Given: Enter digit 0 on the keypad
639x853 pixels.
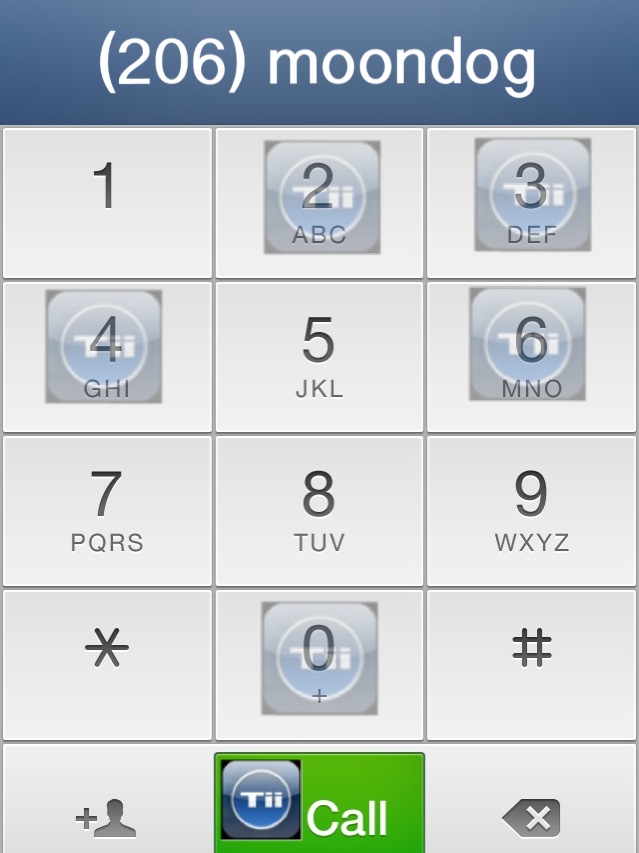Looking at the screenshot, I should 320,665.
